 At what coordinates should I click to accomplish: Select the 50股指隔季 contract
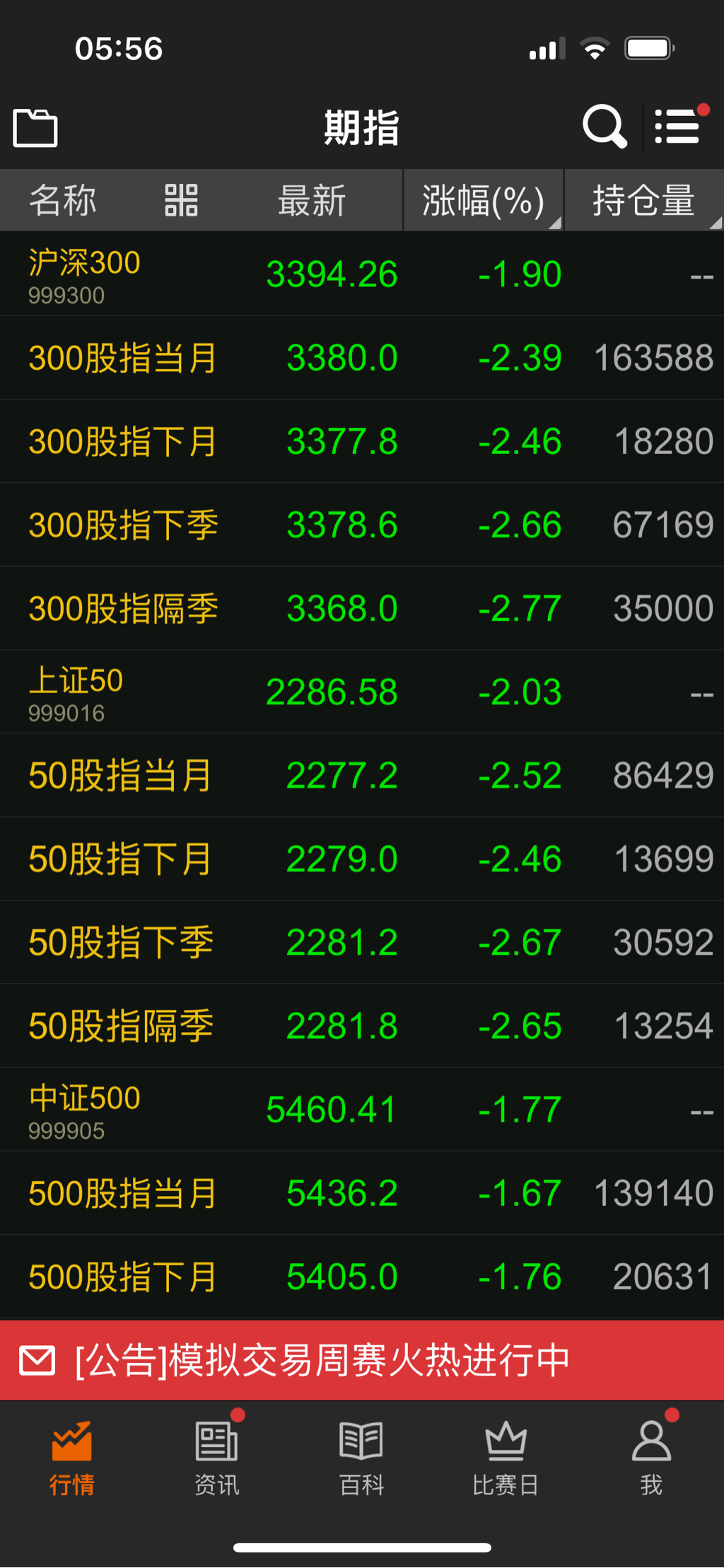tap(362, 1026)
